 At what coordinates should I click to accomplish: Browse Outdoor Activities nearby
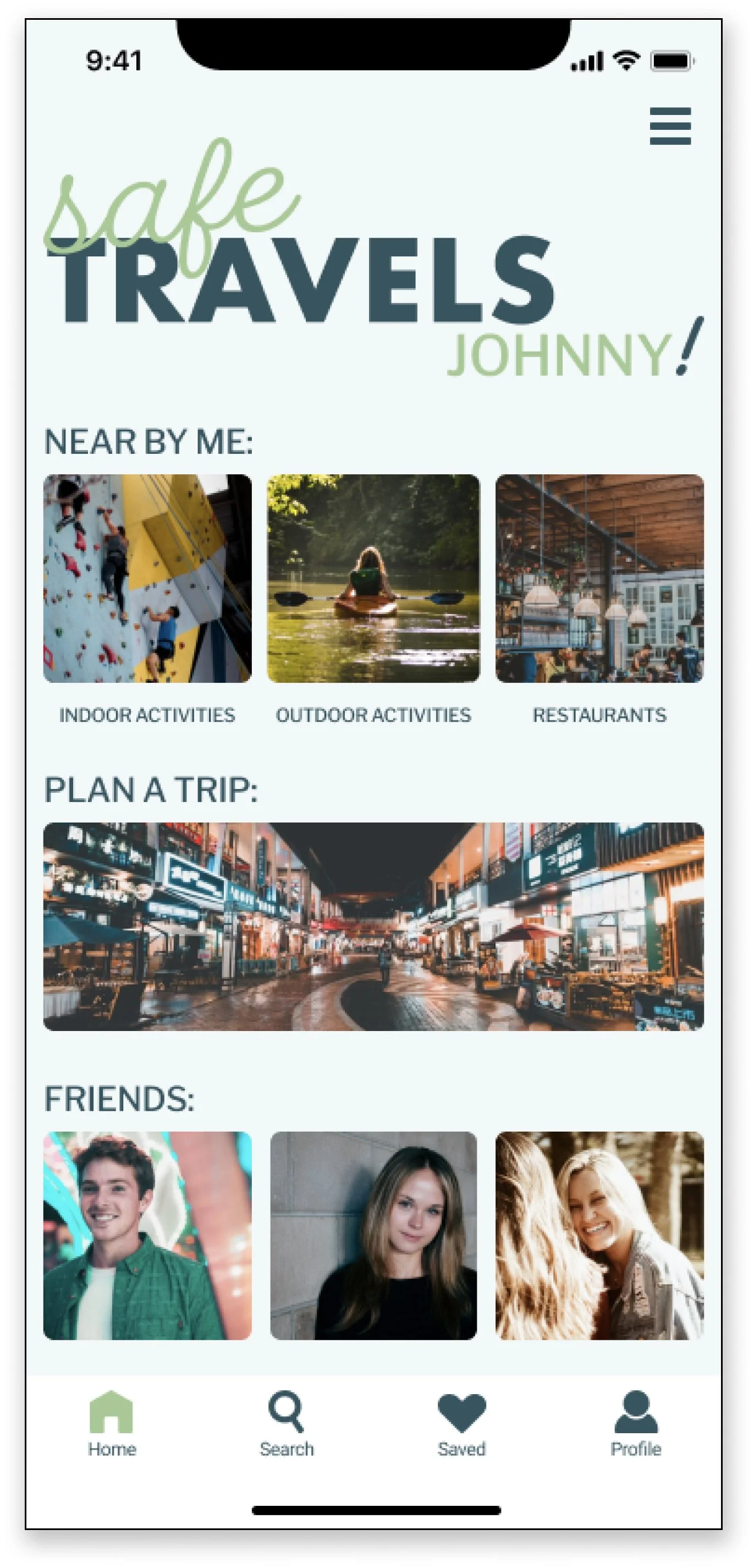point(373,579)
